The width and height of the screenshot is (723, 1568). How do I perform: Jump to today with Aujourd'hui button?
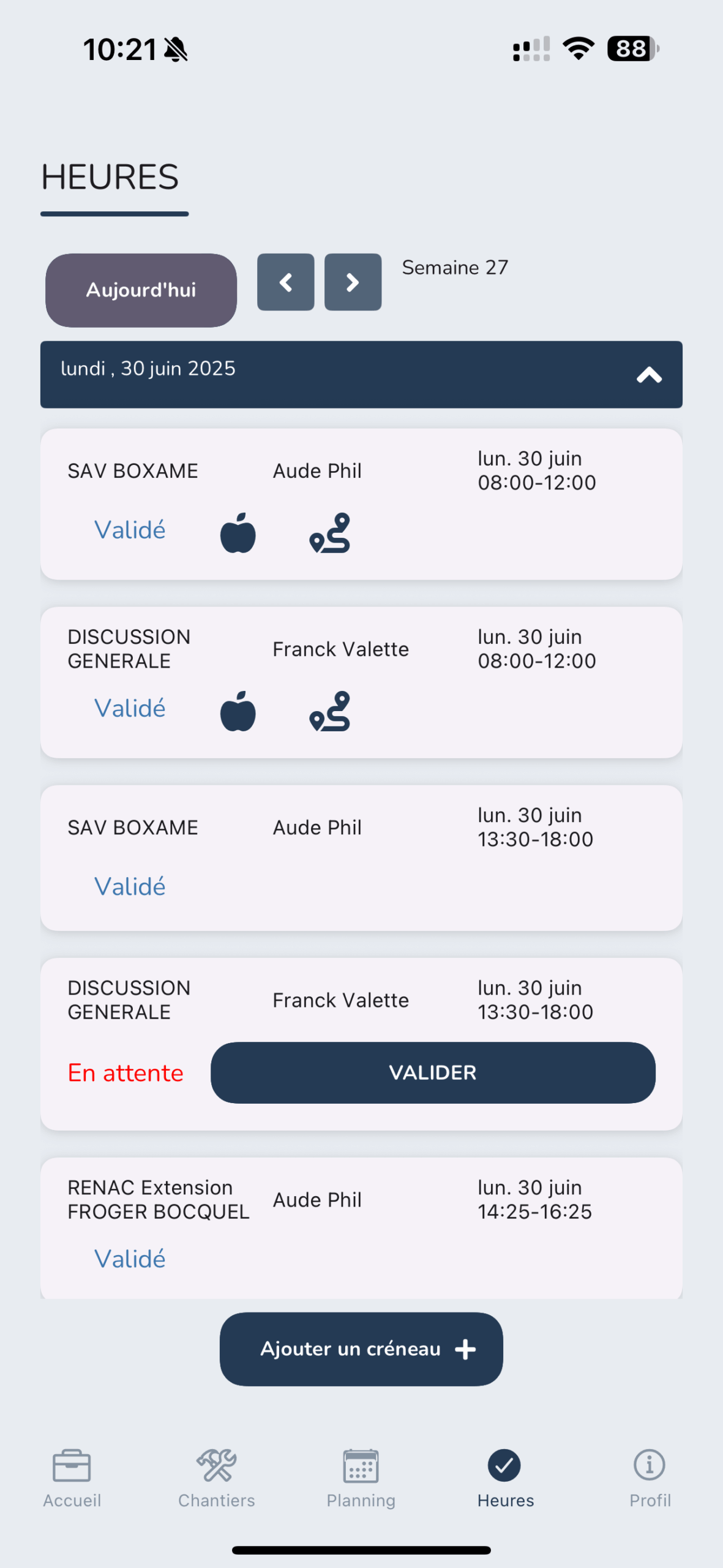tap(141, 290)
